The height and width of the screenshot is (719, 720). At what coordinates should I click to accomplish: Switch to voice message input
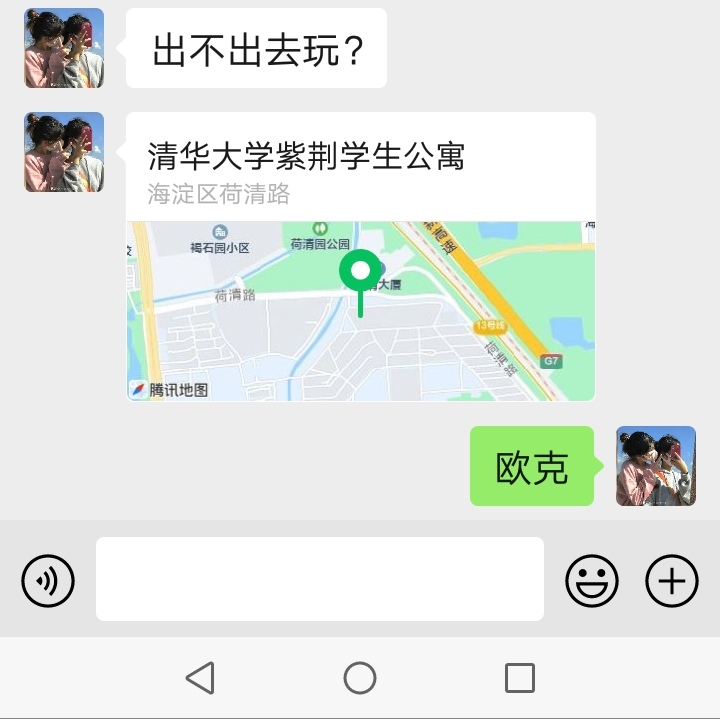coord(48,580)
